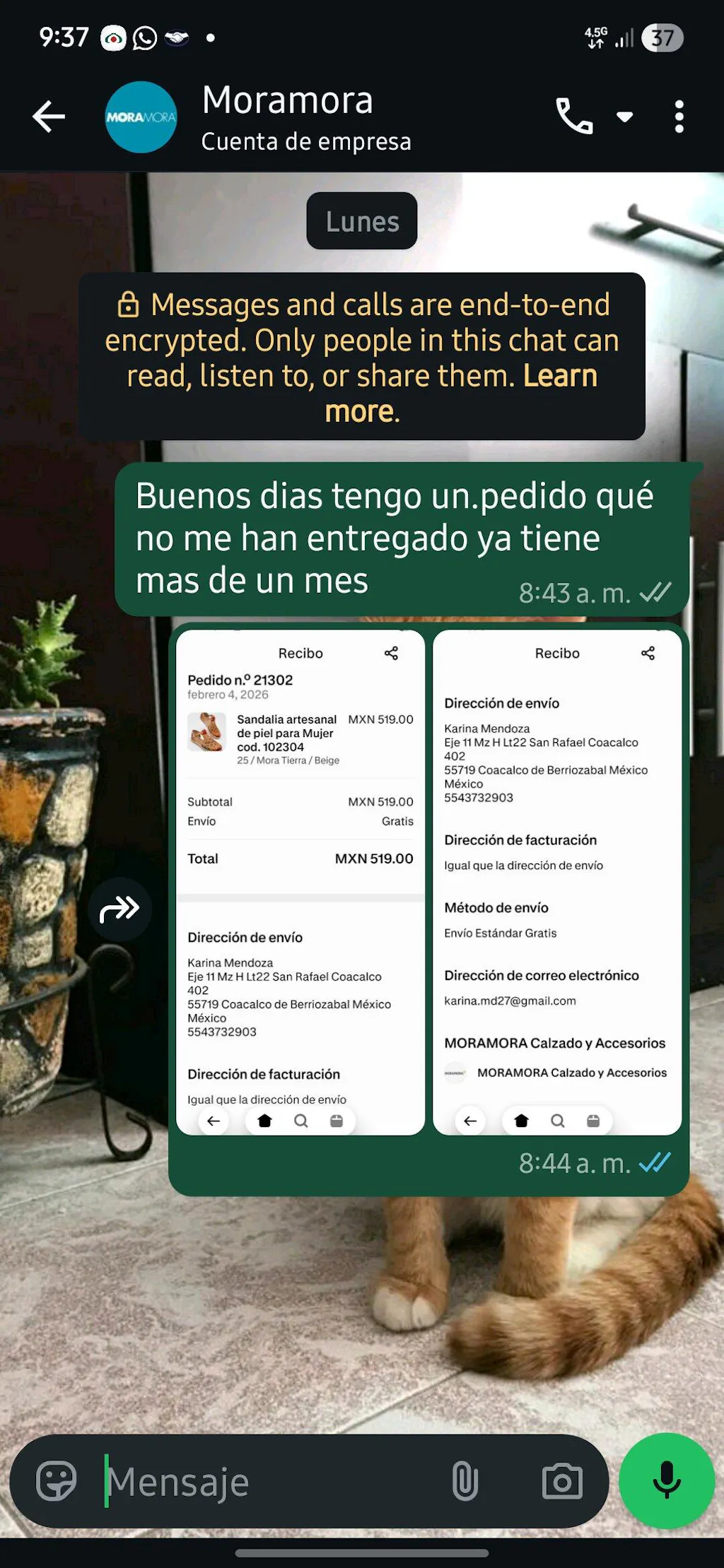Go back to the chats list
The width and height of the screenshot is (724, 1568).
click(x=48, y=117)
